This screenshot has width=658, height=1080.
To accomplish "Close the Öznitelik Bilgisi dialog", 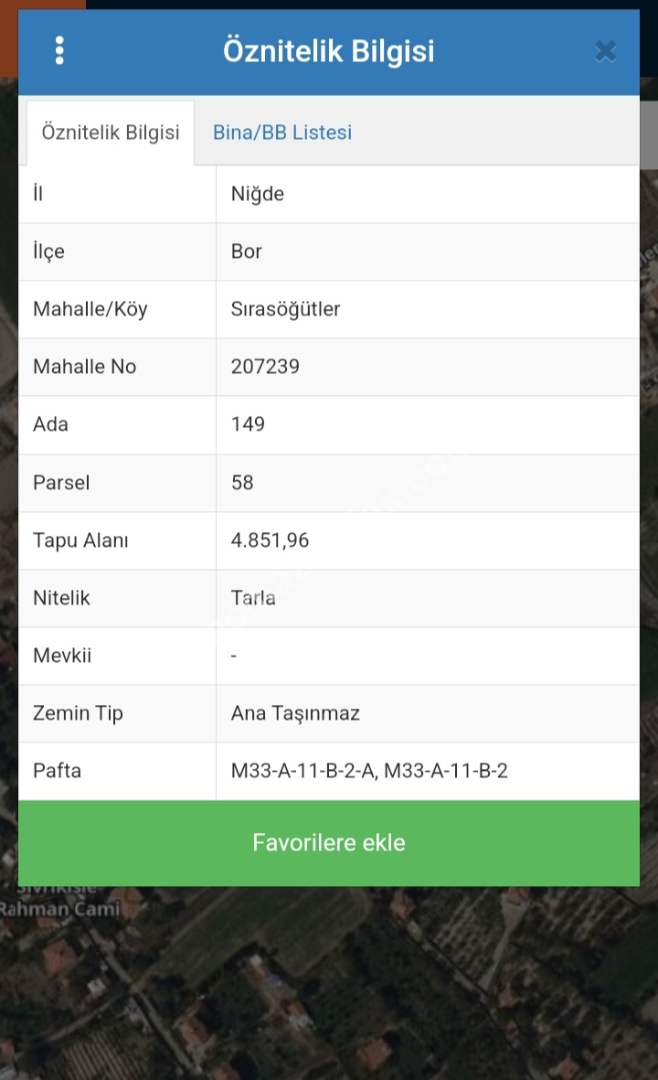I will tap(604, 51).
